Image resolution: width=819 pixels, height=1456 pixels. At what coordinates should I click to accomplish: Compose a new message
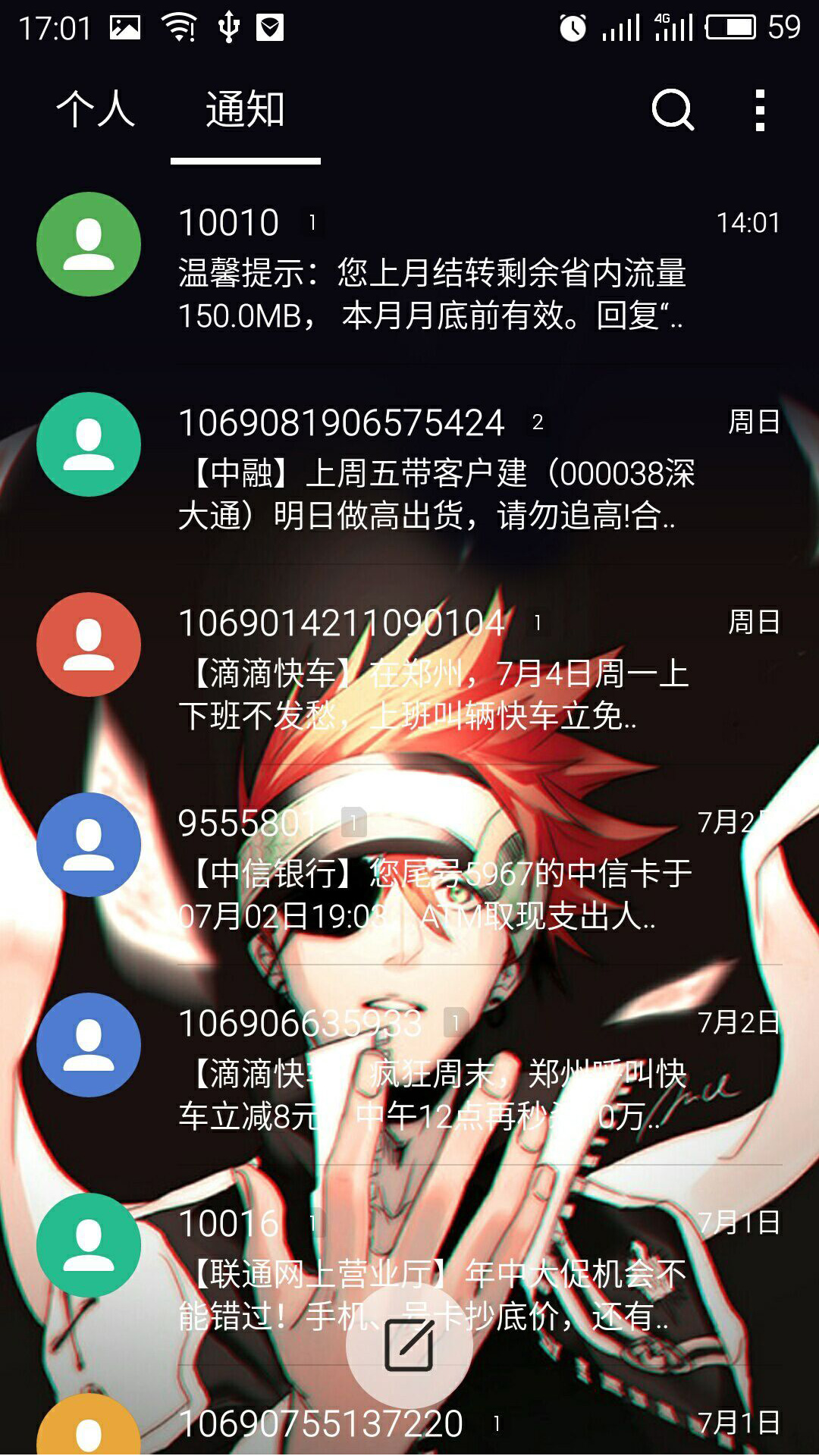[x=409, y=1345]
